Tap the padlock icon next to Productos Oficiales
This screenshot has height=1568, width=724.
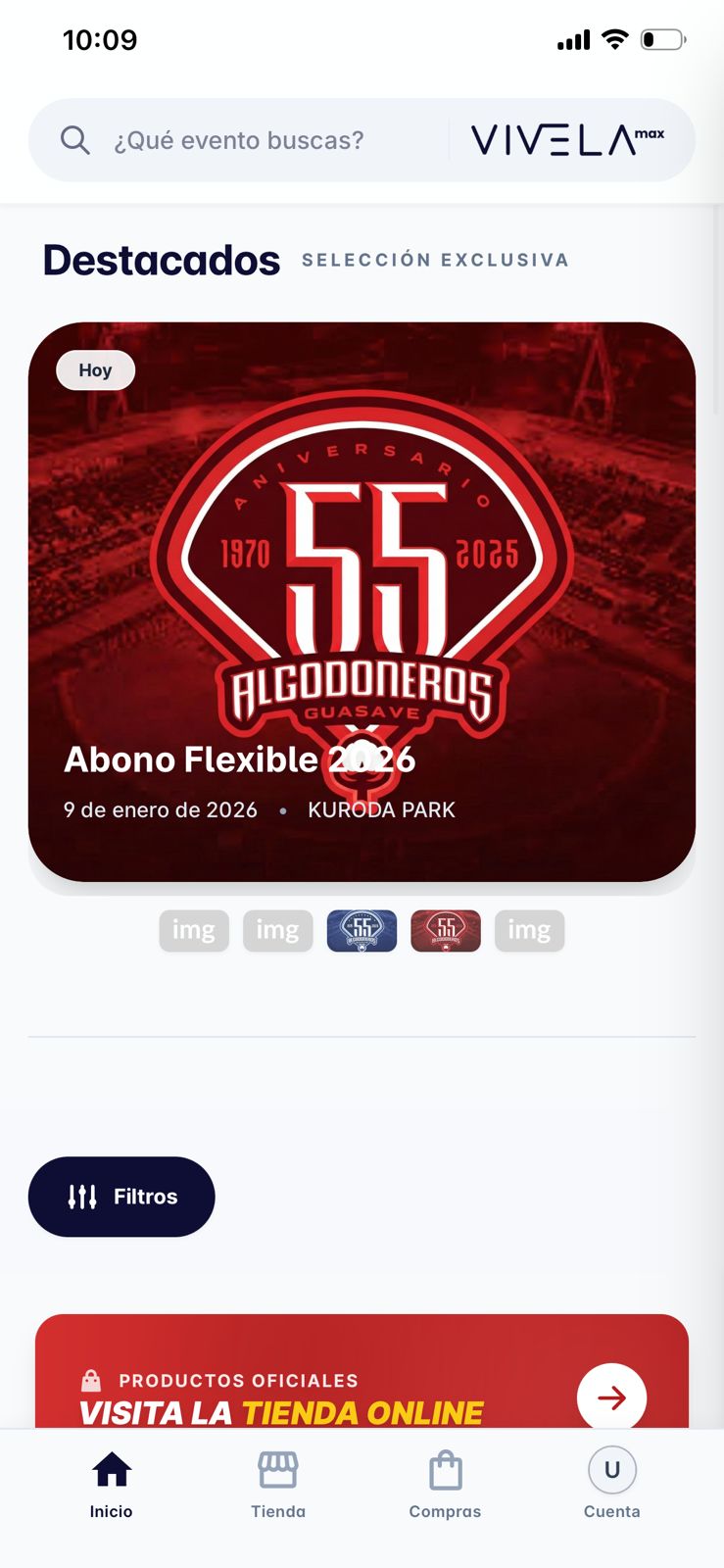(91, 1380)
